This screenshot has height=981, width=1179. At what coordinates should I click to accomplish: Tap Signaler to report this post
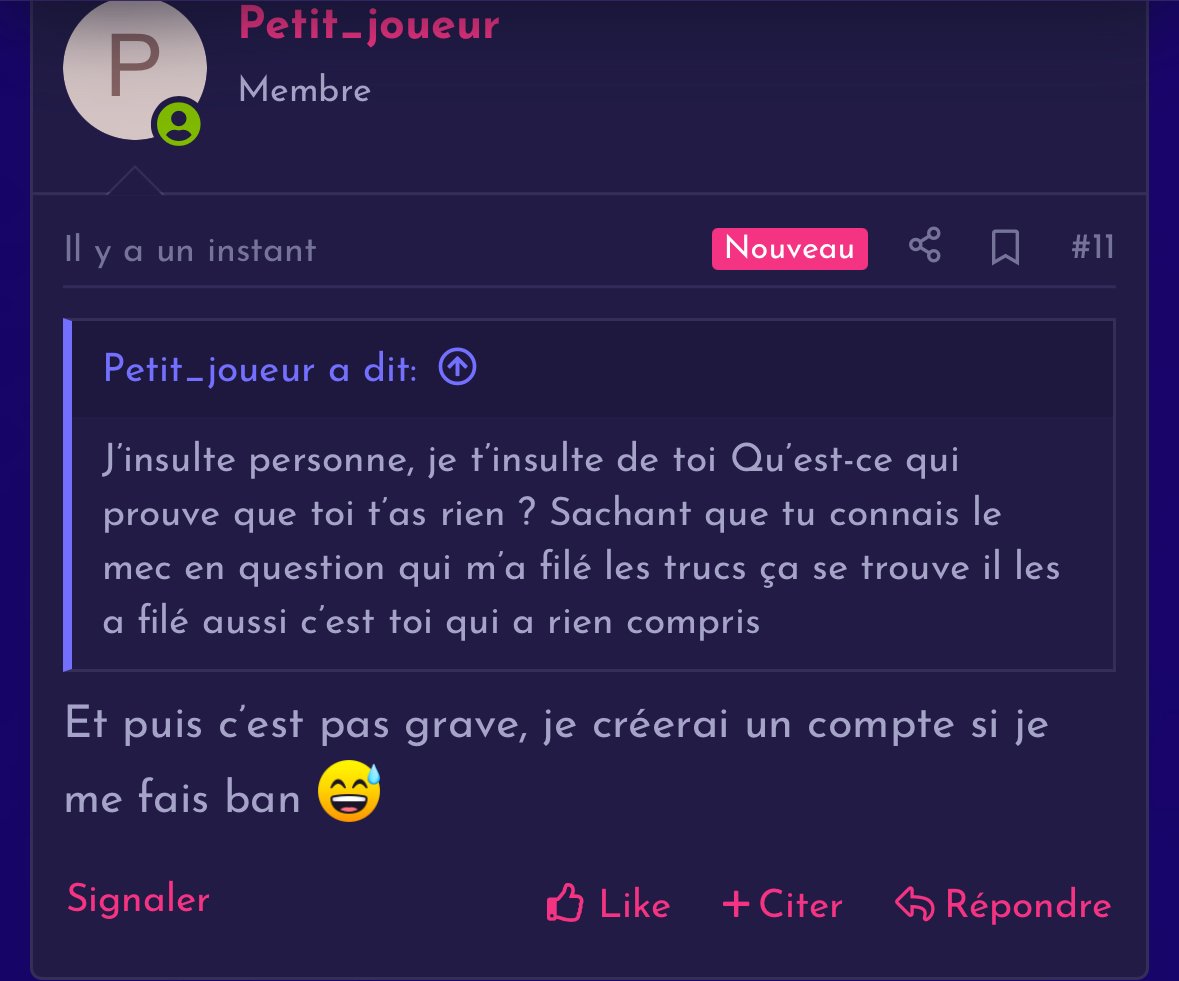[138, 899]
